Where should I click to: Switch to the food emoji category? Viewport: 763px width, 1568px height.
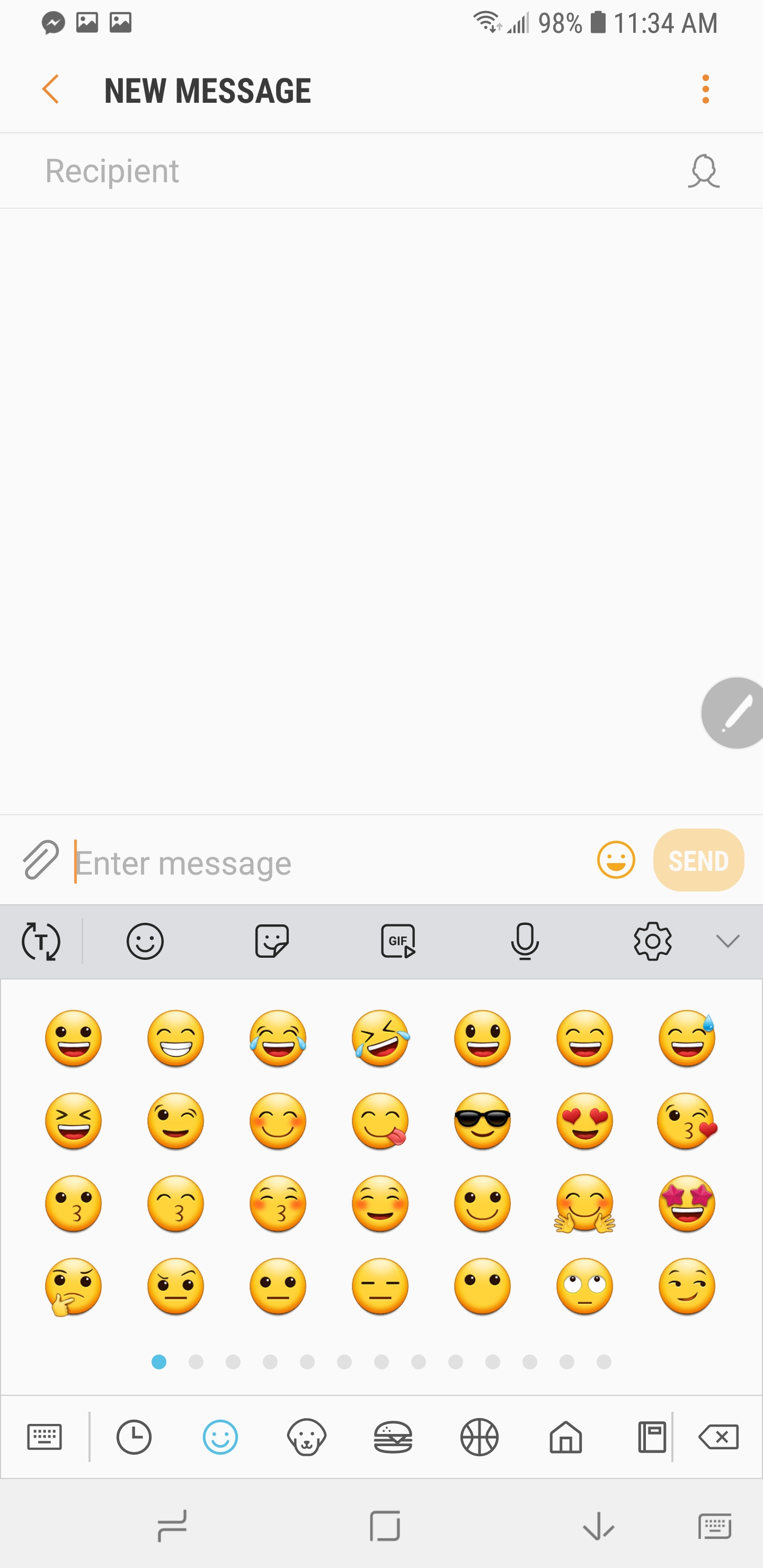pos(393,1437)
